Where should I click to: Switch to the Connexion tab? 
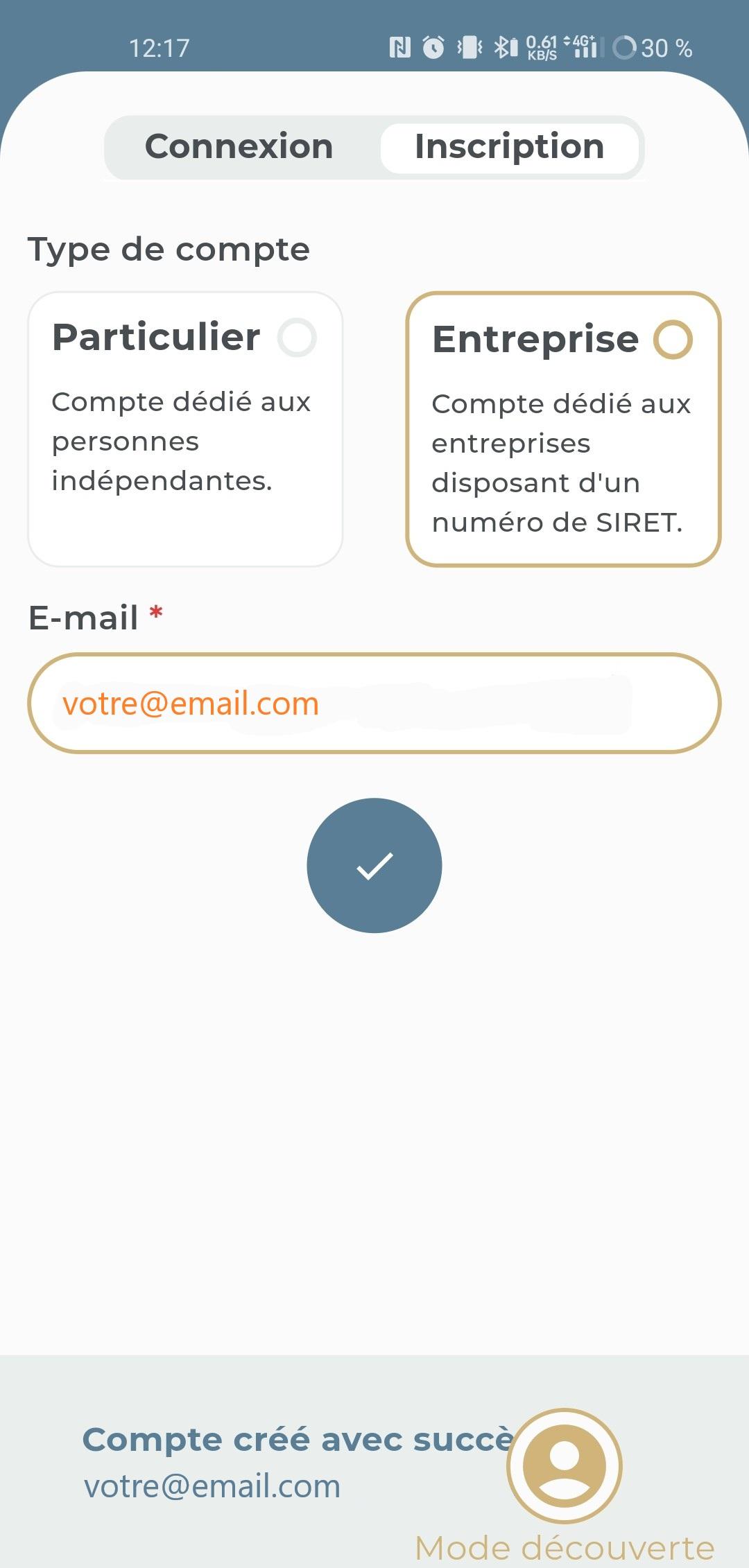point(239,148)
